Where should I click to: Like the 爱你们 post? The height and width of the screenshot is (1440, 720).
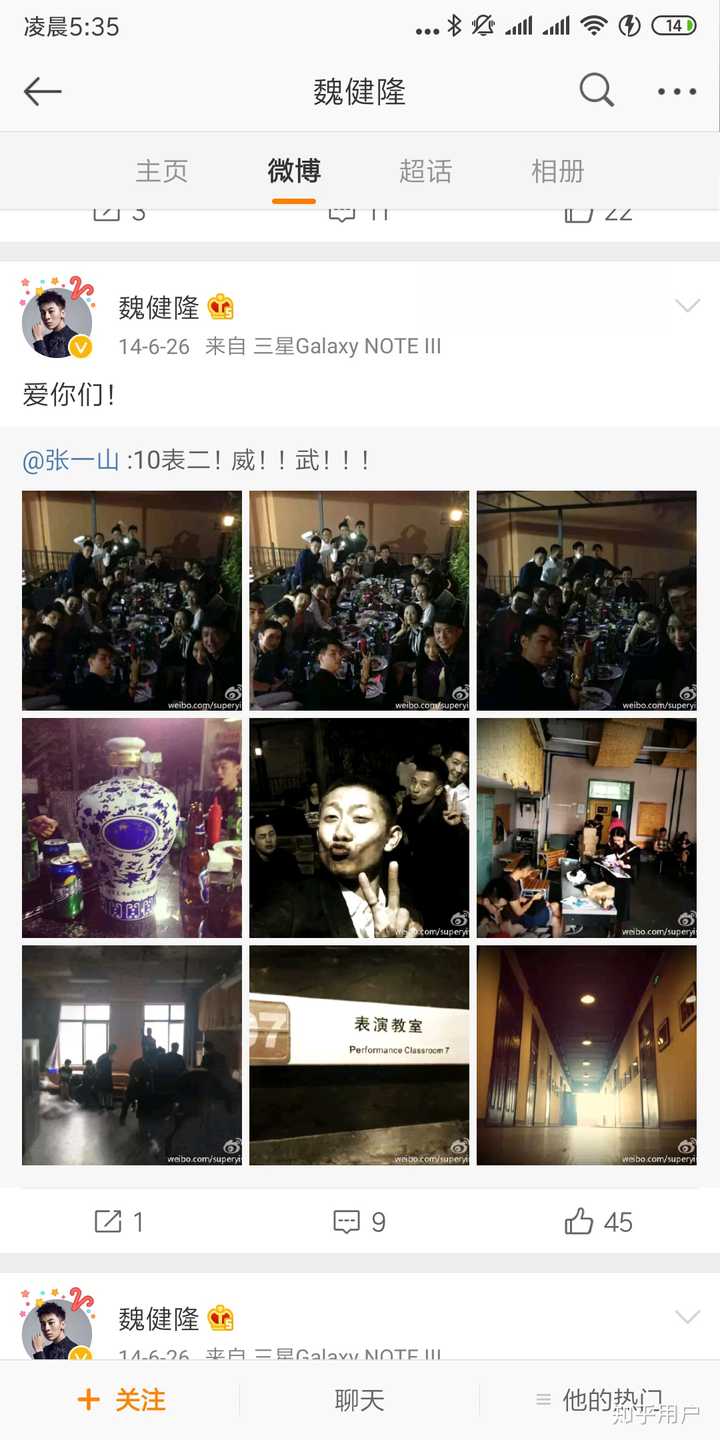coord(598,1221)
